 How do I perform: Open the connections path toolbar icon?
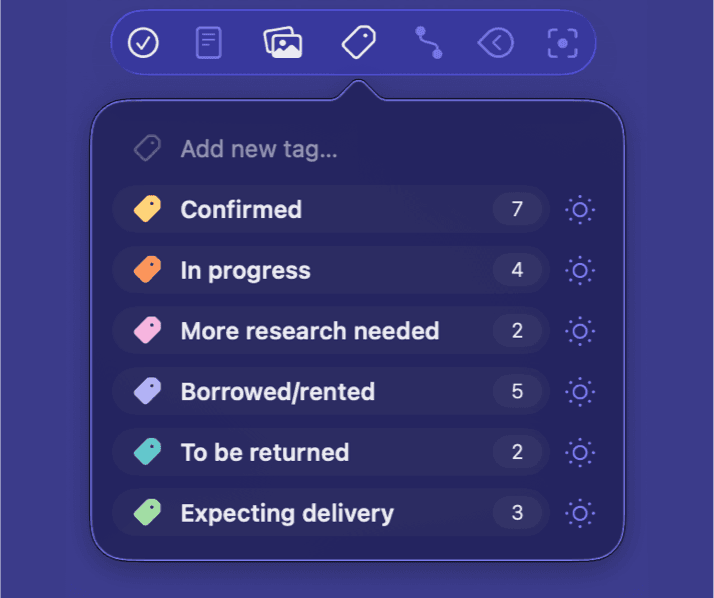(x=429, y=43)
